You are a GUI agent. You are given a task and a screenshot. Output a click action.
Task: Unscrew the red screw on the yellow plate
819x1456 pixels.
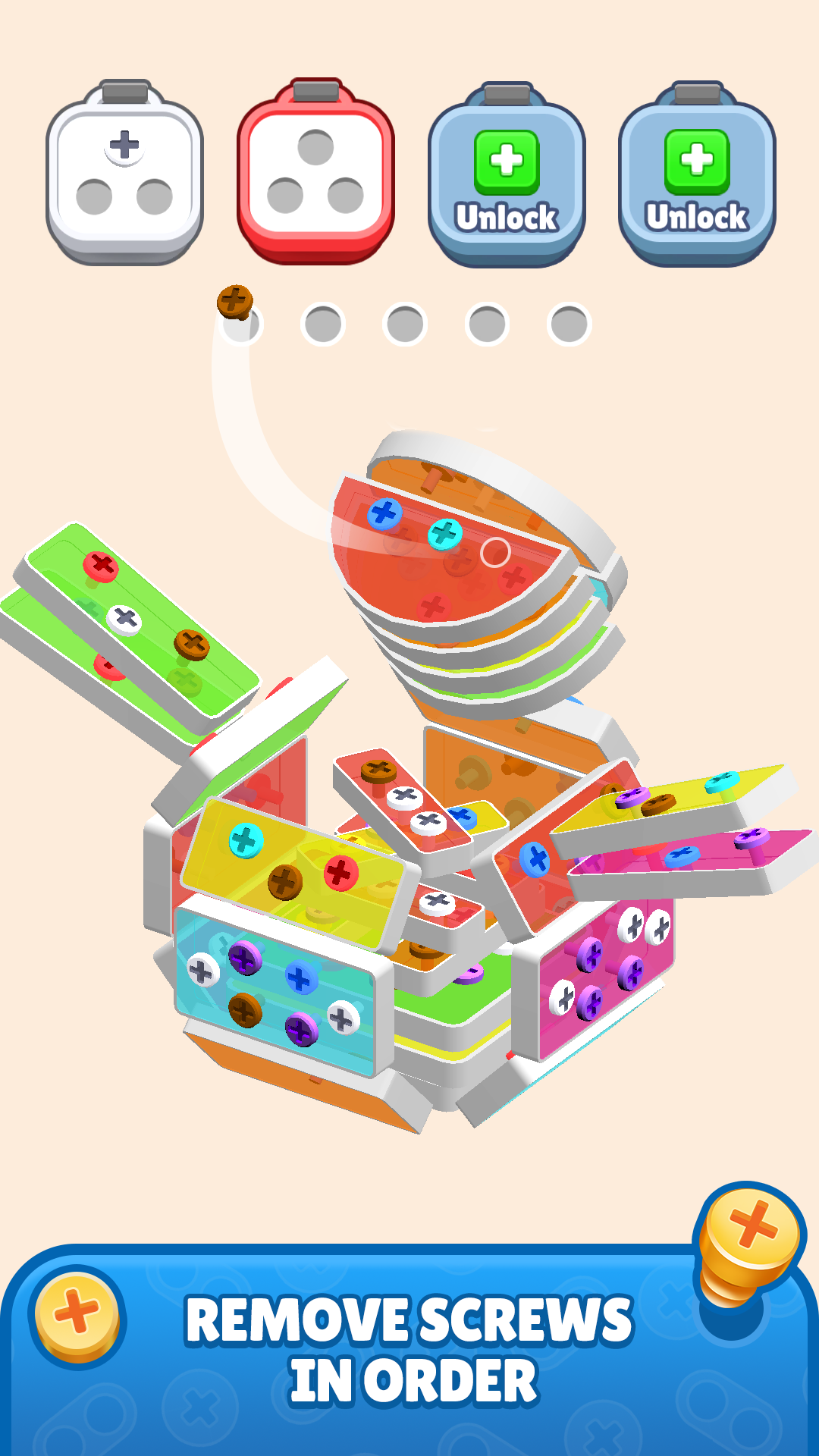[x=340, y=874]
